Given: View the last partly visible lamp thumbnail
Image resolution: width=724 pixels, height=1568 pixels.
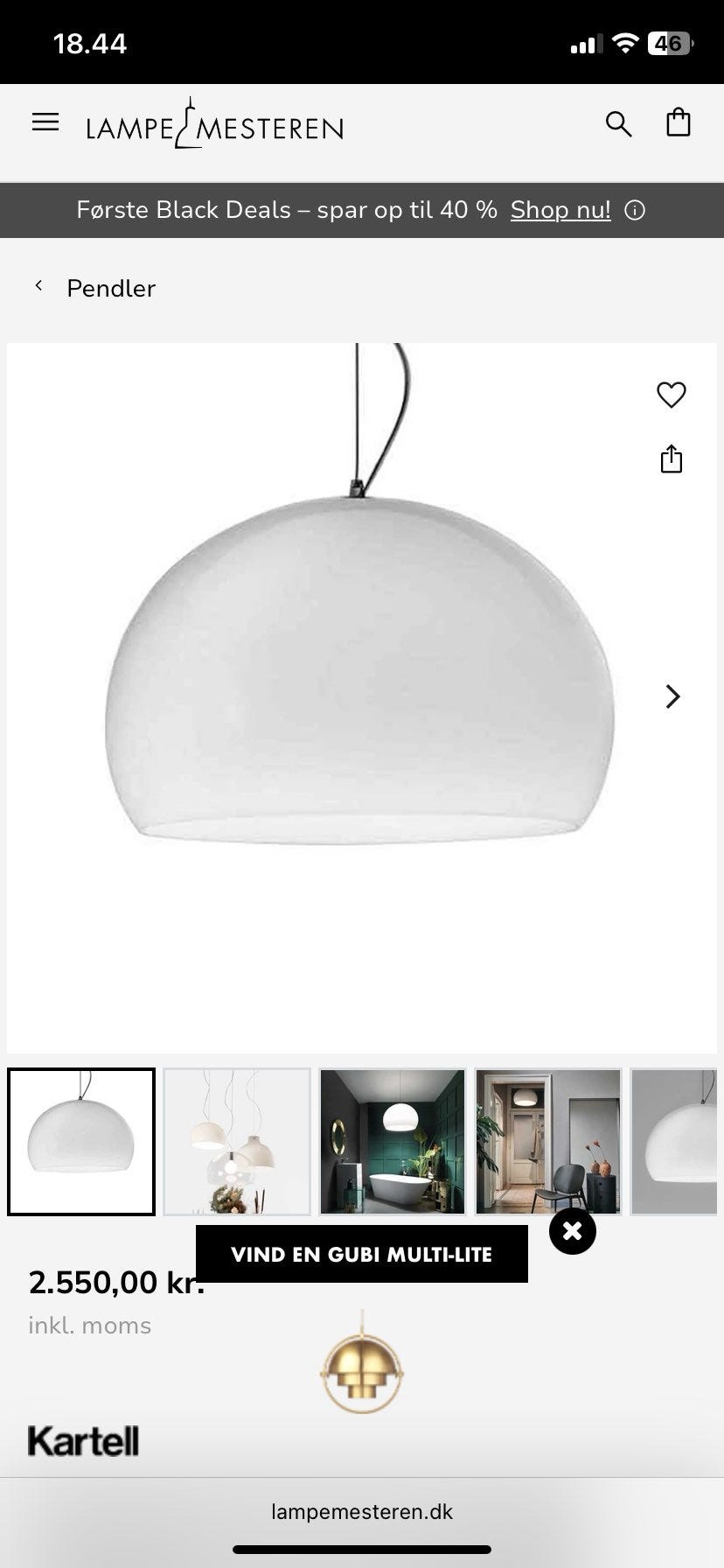Looking at the screenshot, I should click(x=674, y=1142).
